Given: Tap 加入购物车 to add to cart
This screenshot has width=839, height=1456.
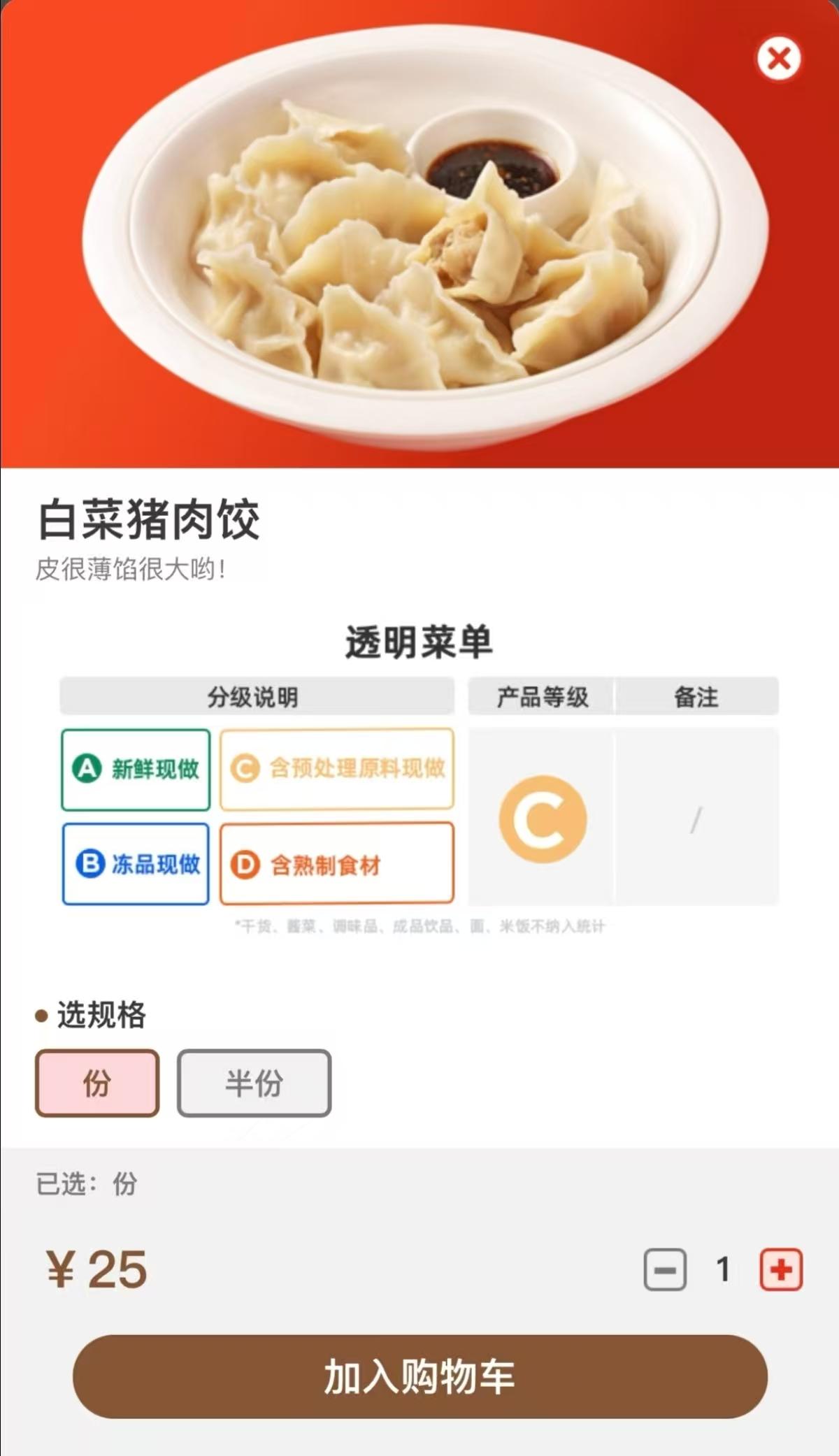Looking at the screenshot, I should click(419, 1377).
